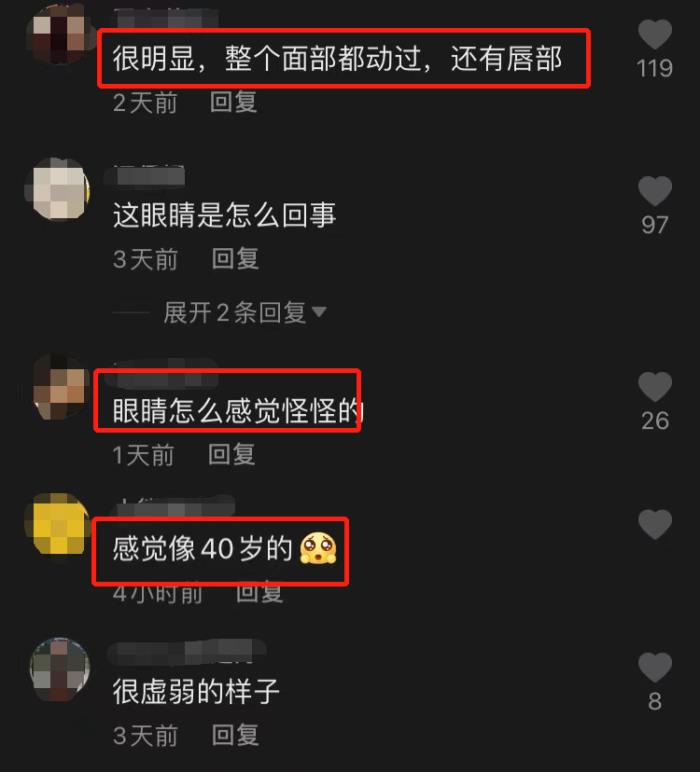Reply to the comment "很明显，整个面部都动过，还有唇部"

click(234, 102)
